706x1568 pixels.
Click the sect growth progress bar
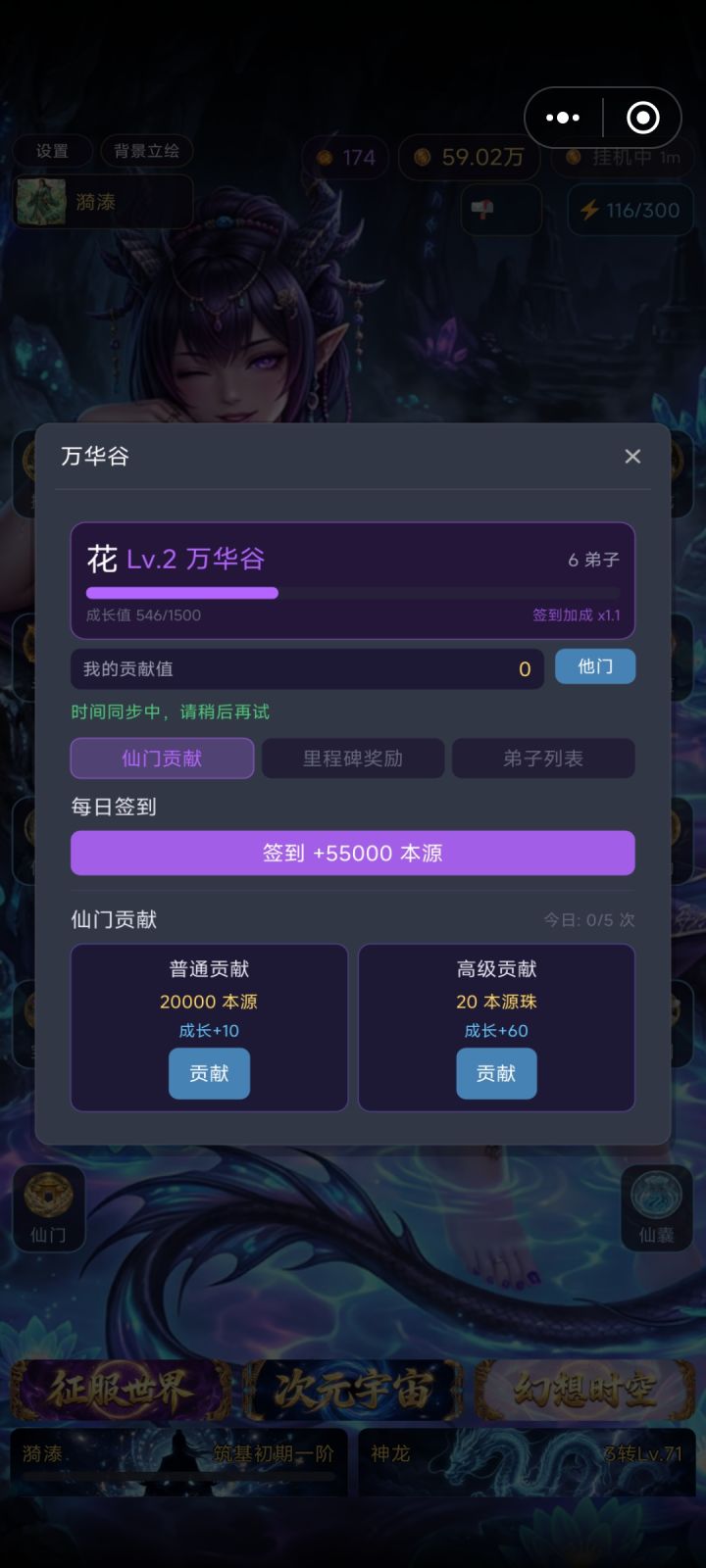(x=353, y=593)
